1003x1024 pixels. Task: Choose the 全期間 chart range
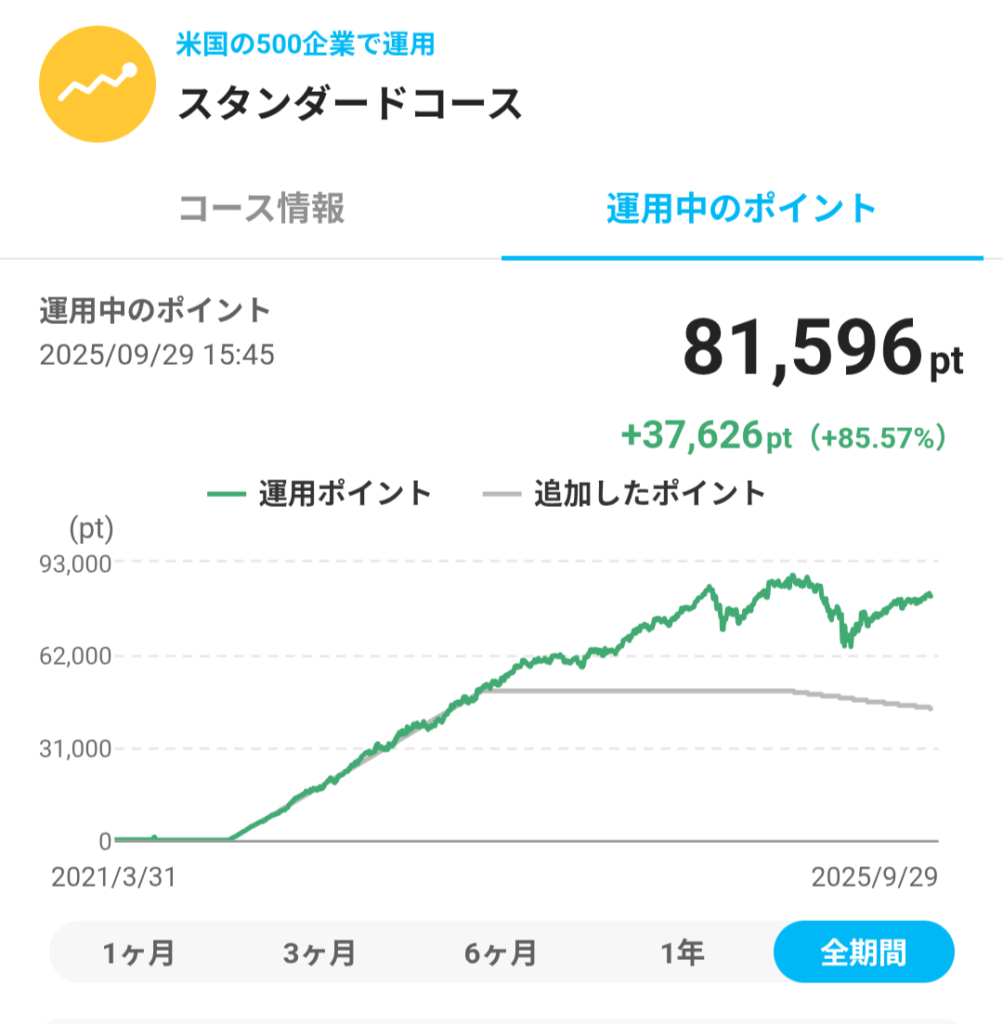click(863, 952)
